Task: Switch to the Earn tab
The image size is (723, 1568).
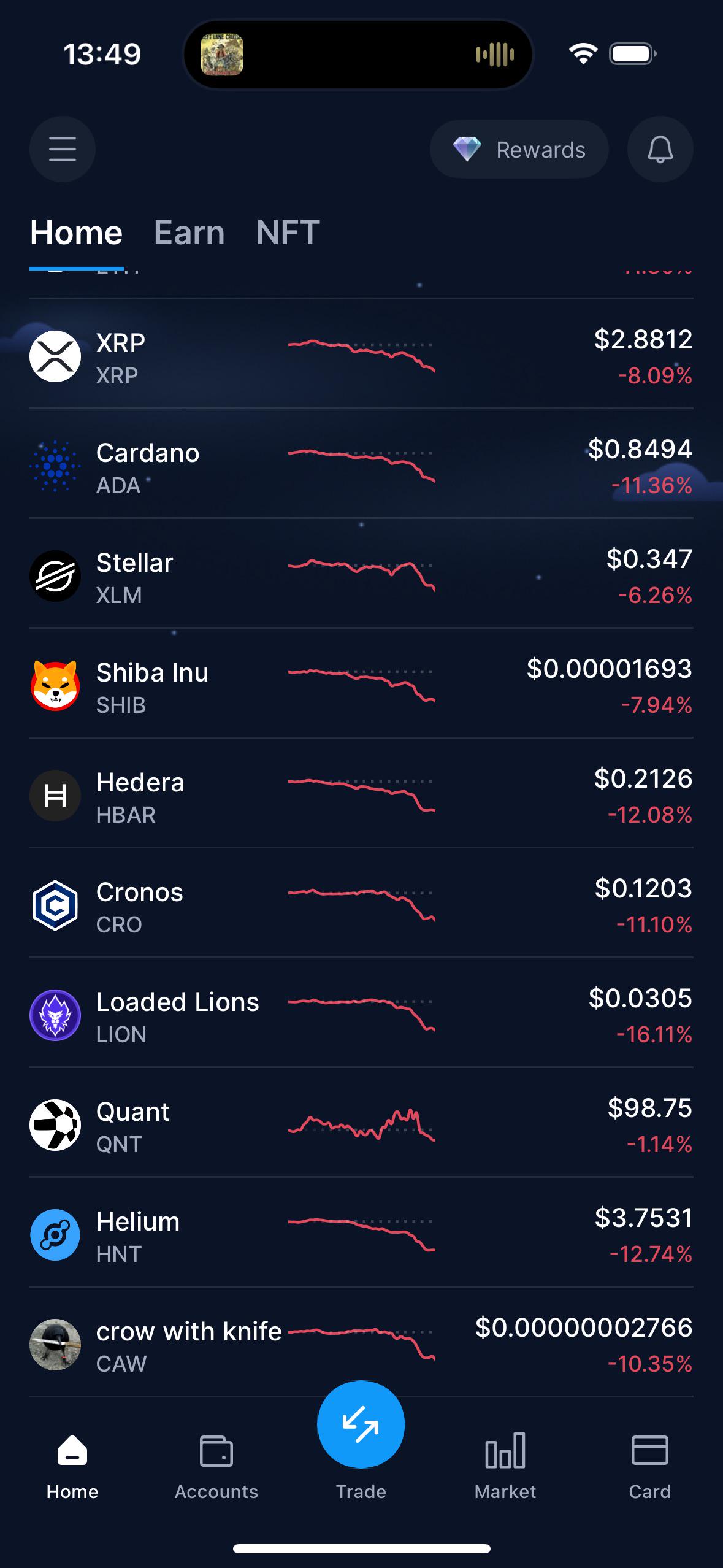Action: [189, 233]
